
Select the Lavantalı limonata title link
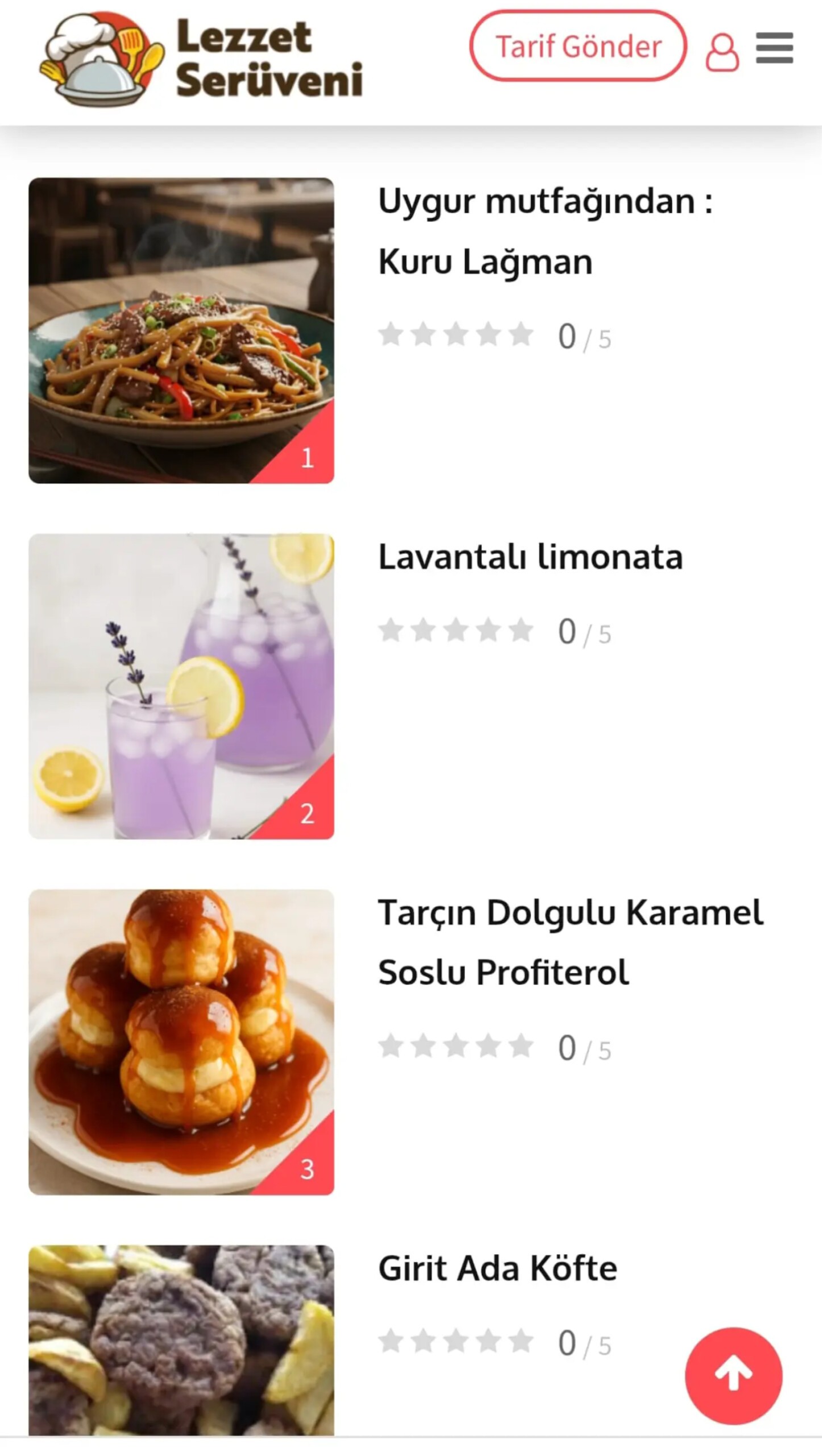(x=530, y=557)
